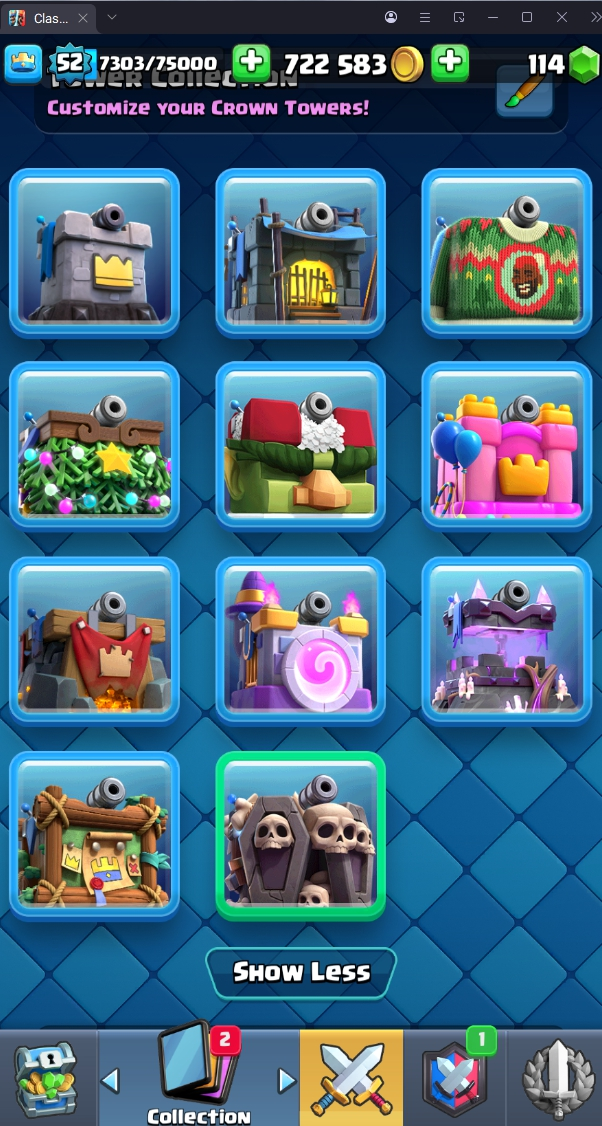Choose the purple portal tower skin
Viewport: 602px width, 1126px height.
(x=301, y=640)
